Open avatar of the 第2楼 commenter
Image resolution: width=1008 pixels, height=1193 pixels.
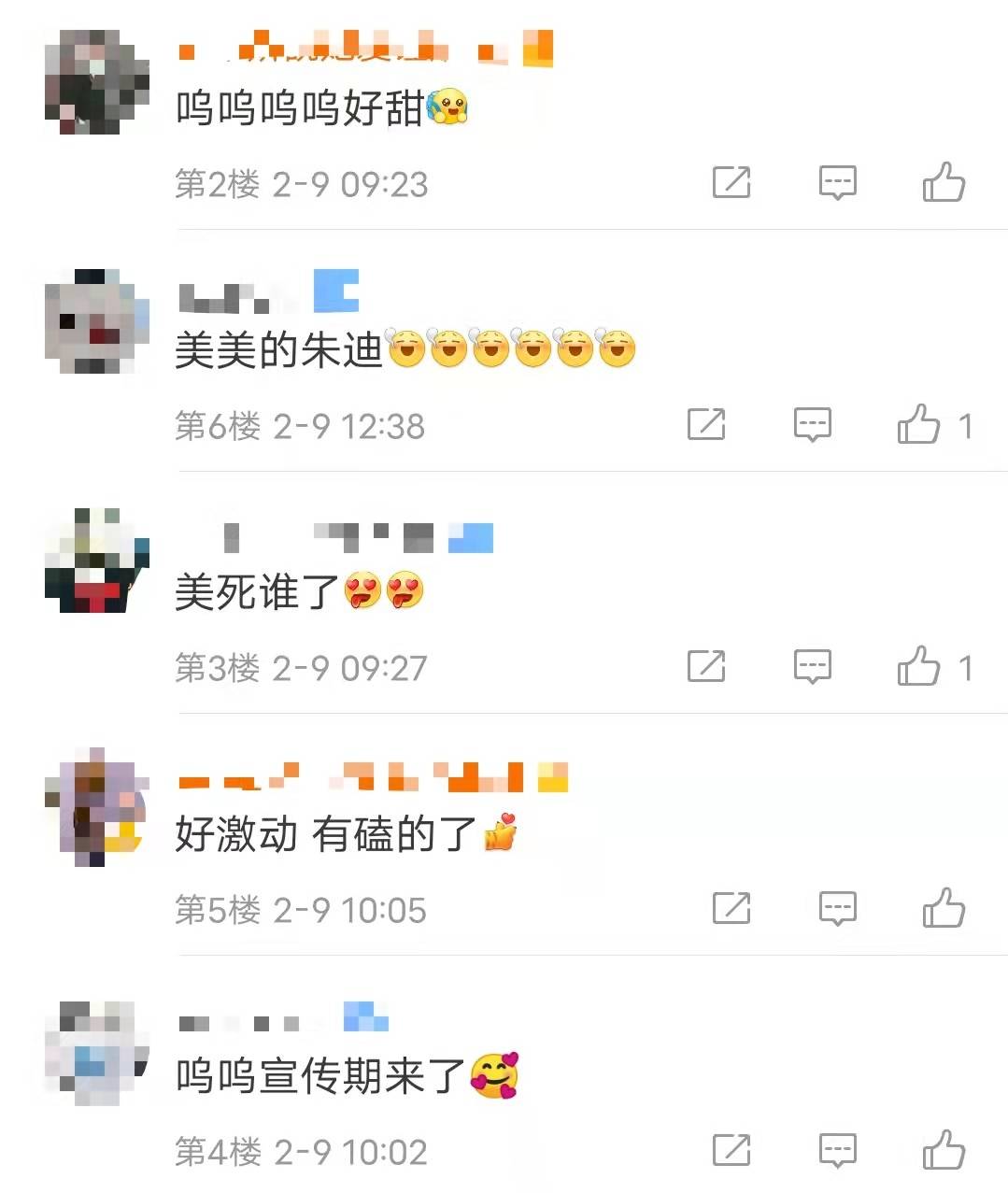[97, 82]
